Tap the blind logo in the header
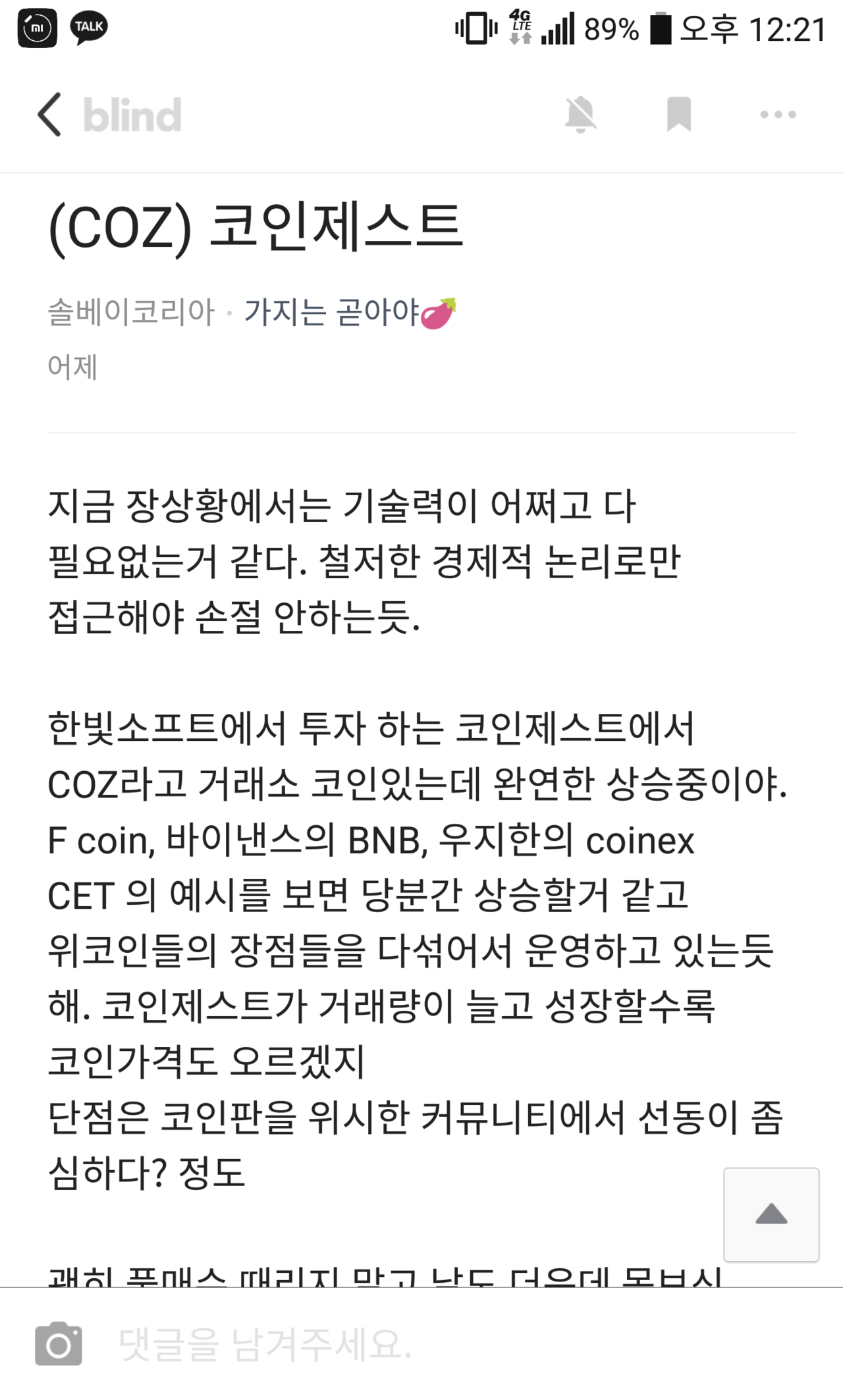 pos(132,115)
